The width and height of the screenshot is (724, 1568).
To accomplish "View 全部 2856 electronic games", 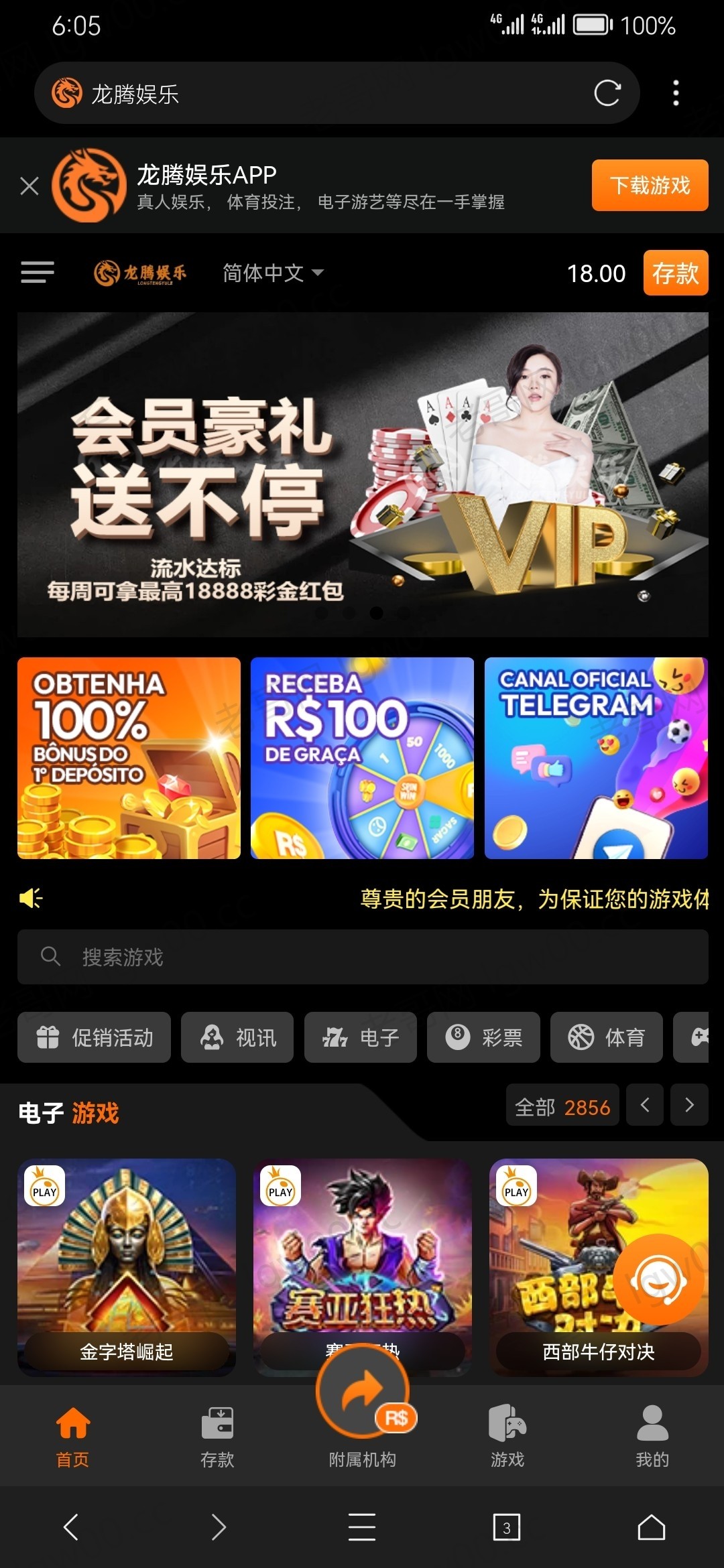I will point(562,1107).
